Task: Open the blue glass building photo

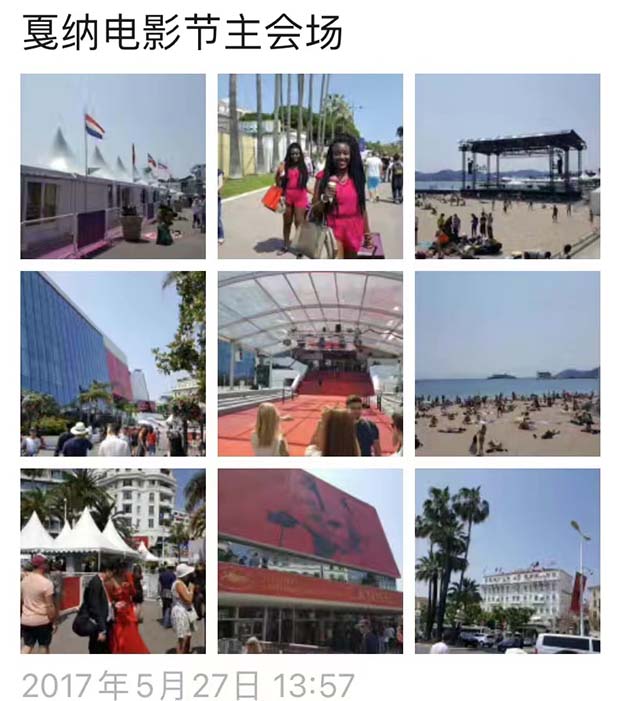Action: (x=113, y=363)
